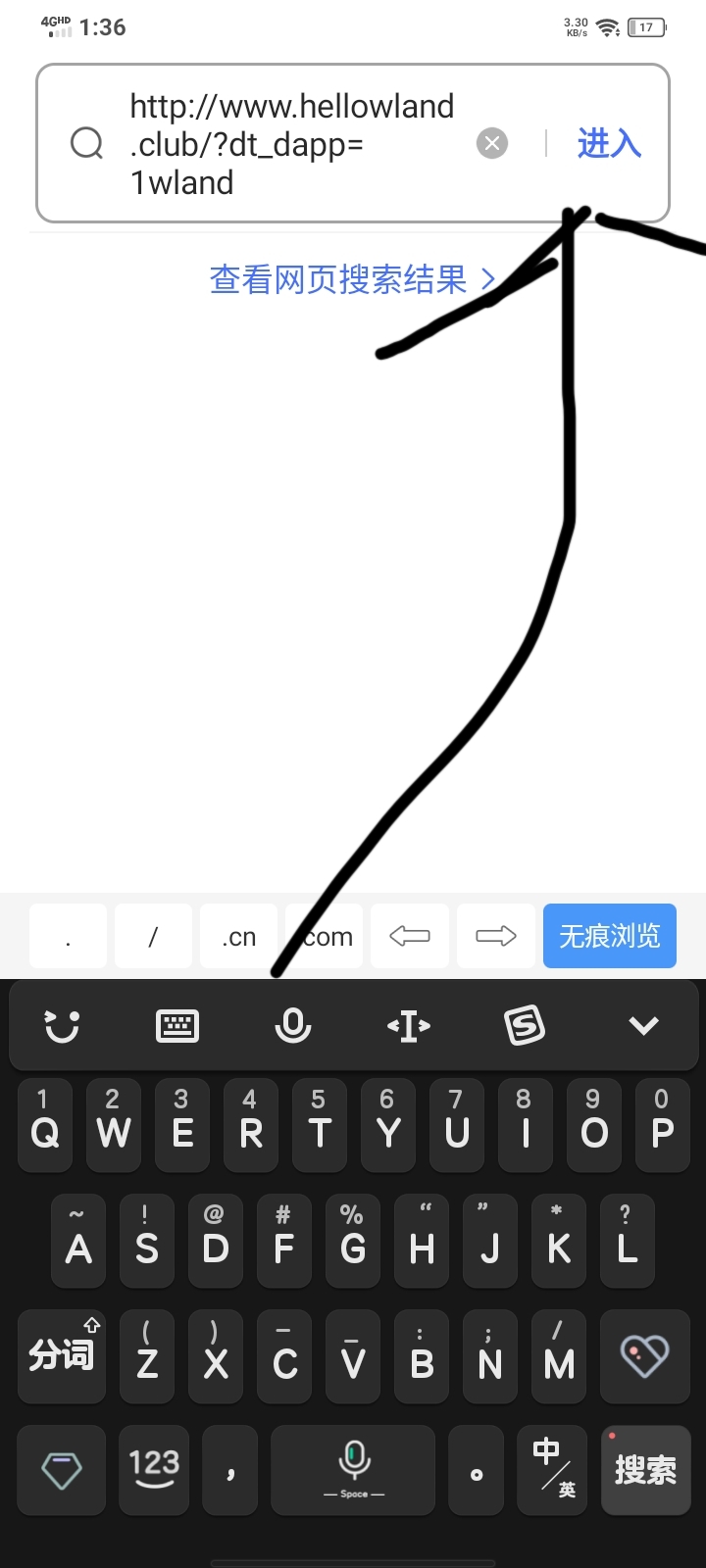Viewport: 706px width, 1568px height.
Task: Switch to the 123 number keyboard
Action: 154,1470
